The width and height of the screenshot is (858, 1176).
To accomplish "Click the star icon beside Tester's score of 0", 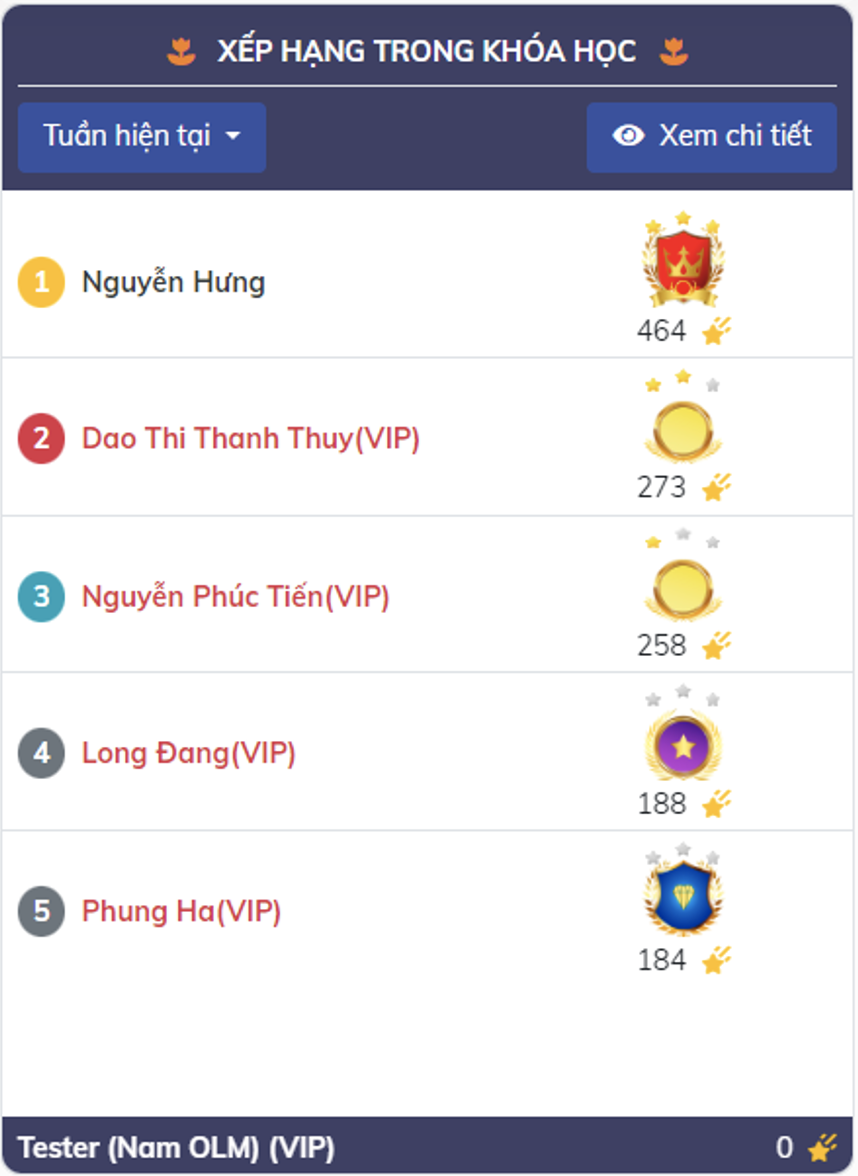I will 820,1140.
